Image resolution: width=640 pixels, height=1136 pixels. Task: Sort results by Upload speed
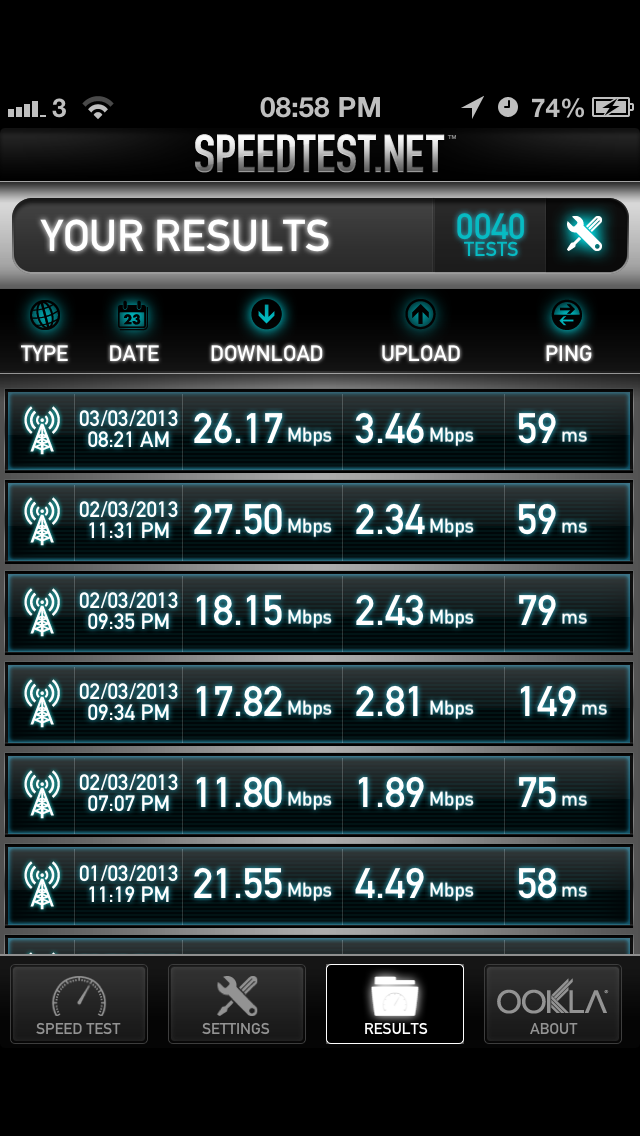point(421,333)
